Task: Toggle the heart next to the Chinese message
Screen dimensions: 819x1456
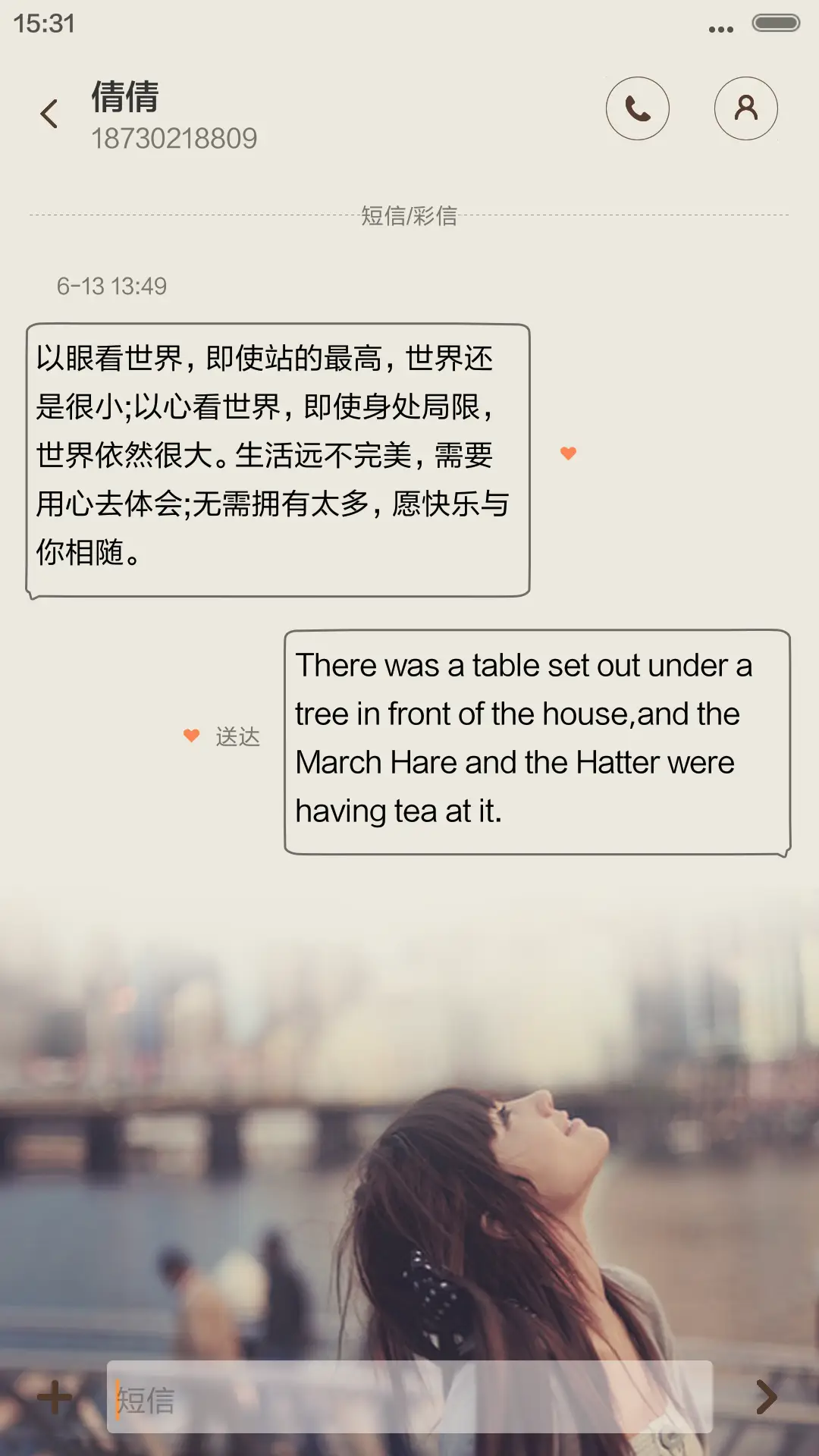Action: tap(569, 453)
